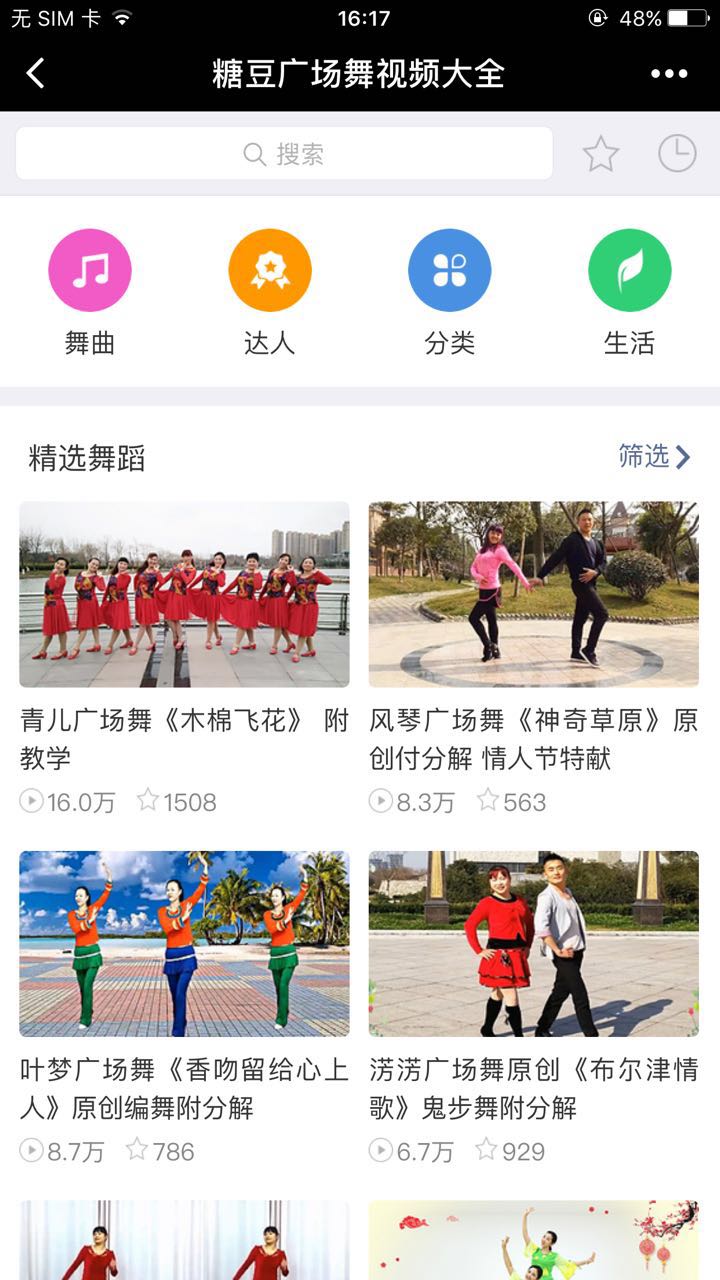Tap the 搜索 search box
Image resolution: width=720 pixels, height=1280 pixels.
[x=284, y=154]
